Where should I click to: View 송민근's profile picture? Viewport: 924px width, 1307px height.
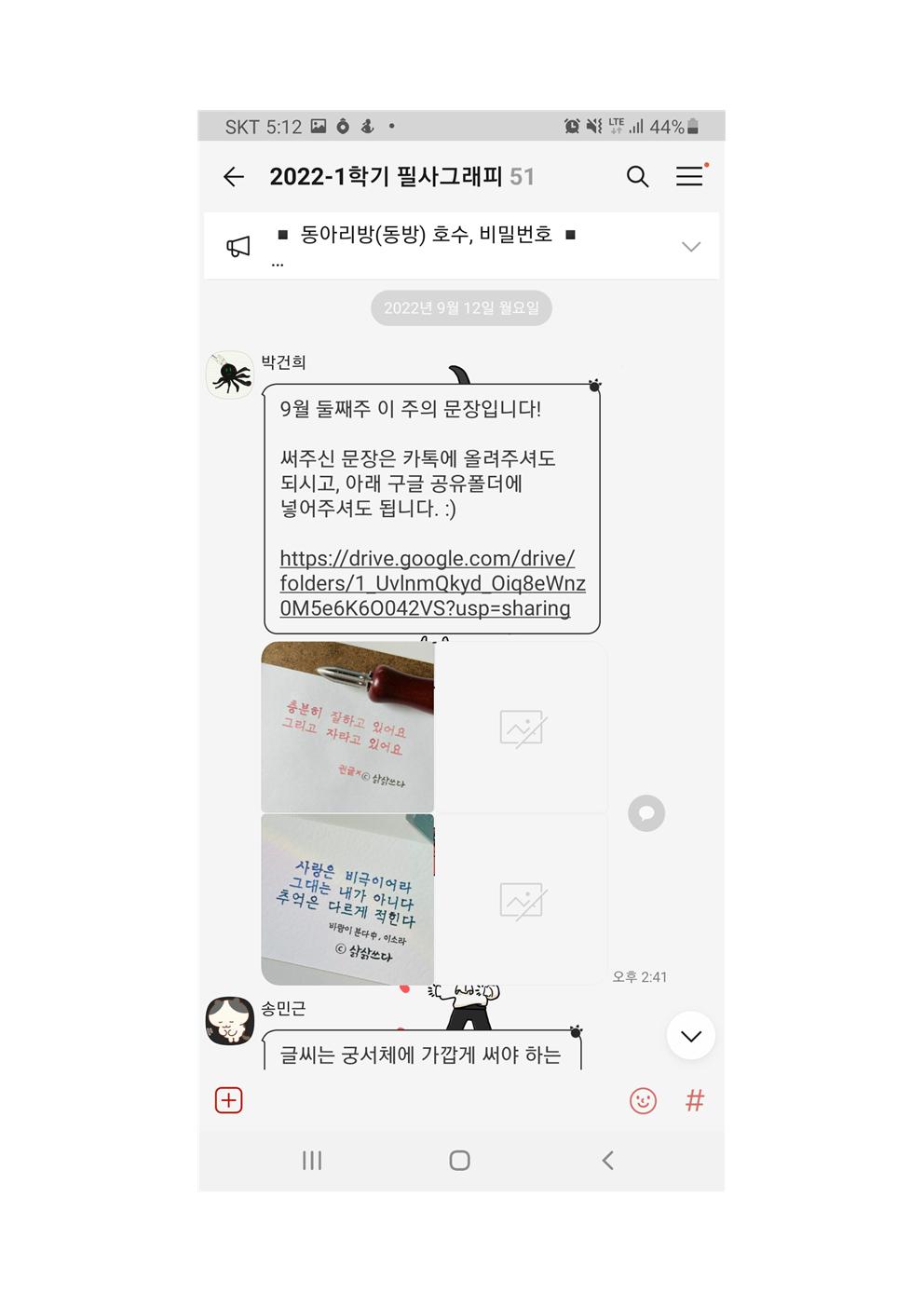click(x=229, y=1021)
